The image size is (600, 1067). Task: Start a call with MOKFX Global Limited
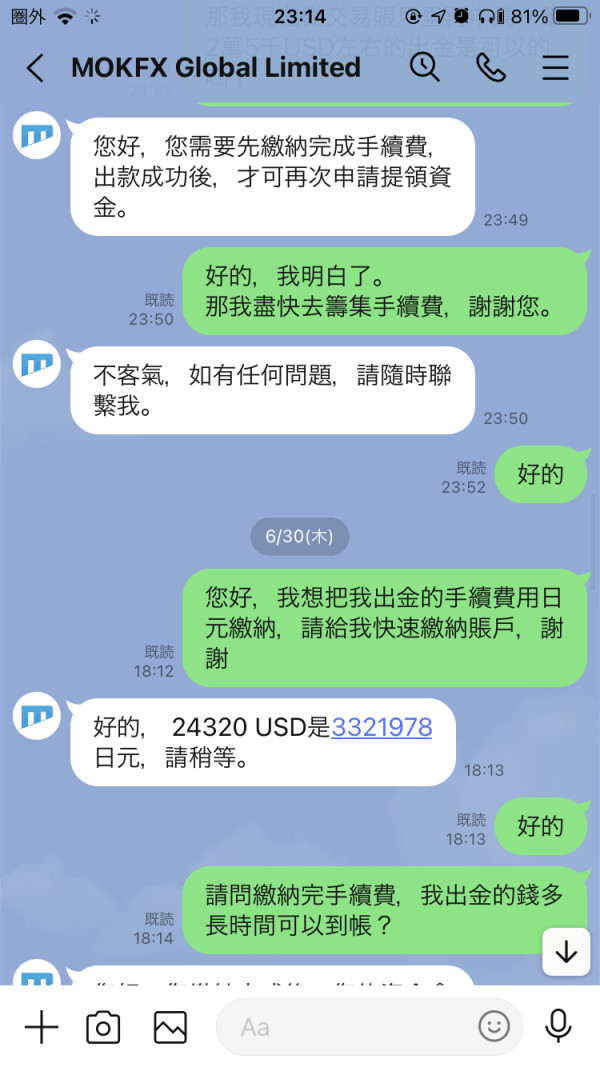[490, 67]
